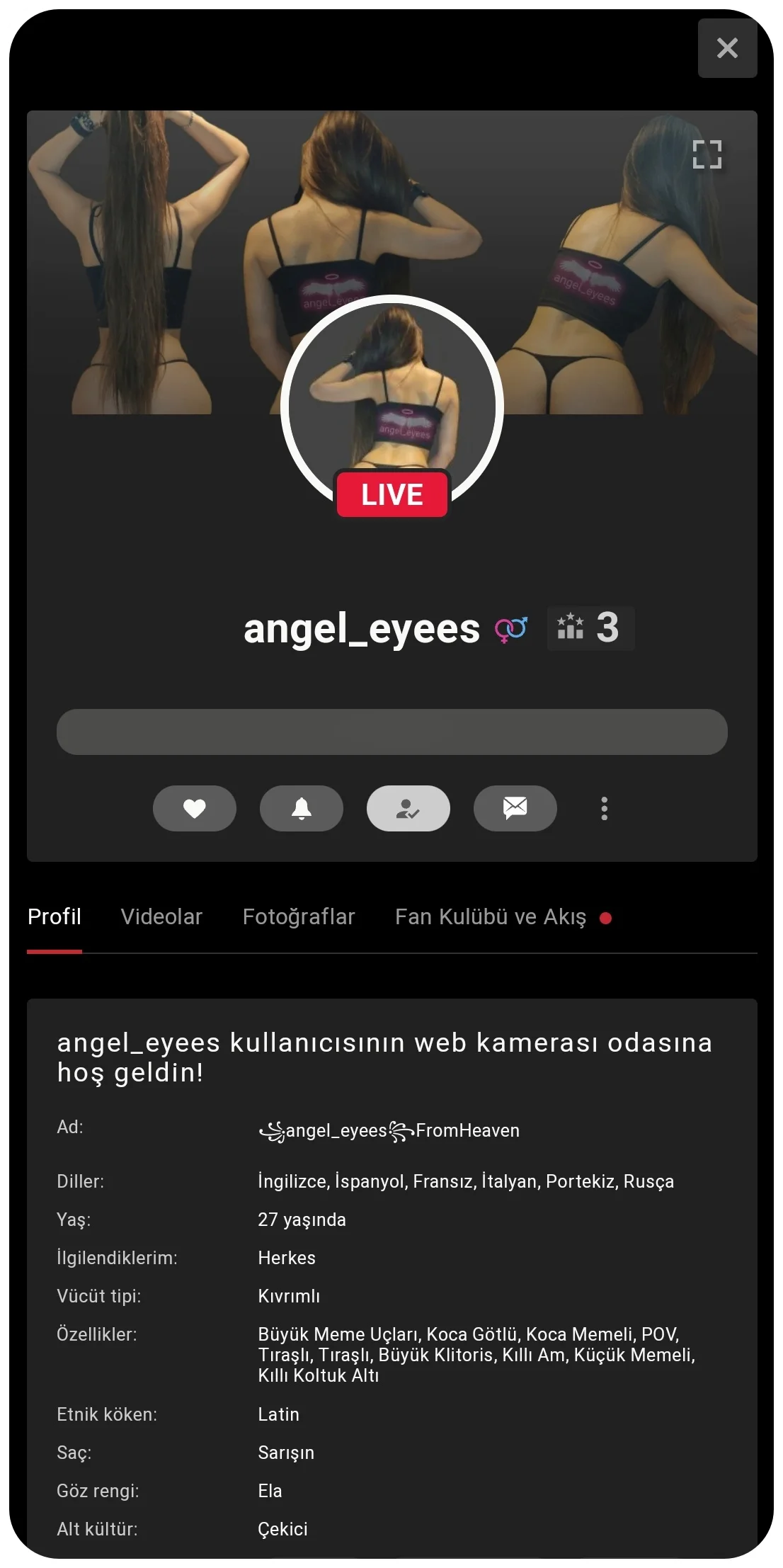This screenshot has width=783, height=1568.
Task: Add angel_eyees to favorites with the heart
Action: (195, 808)
